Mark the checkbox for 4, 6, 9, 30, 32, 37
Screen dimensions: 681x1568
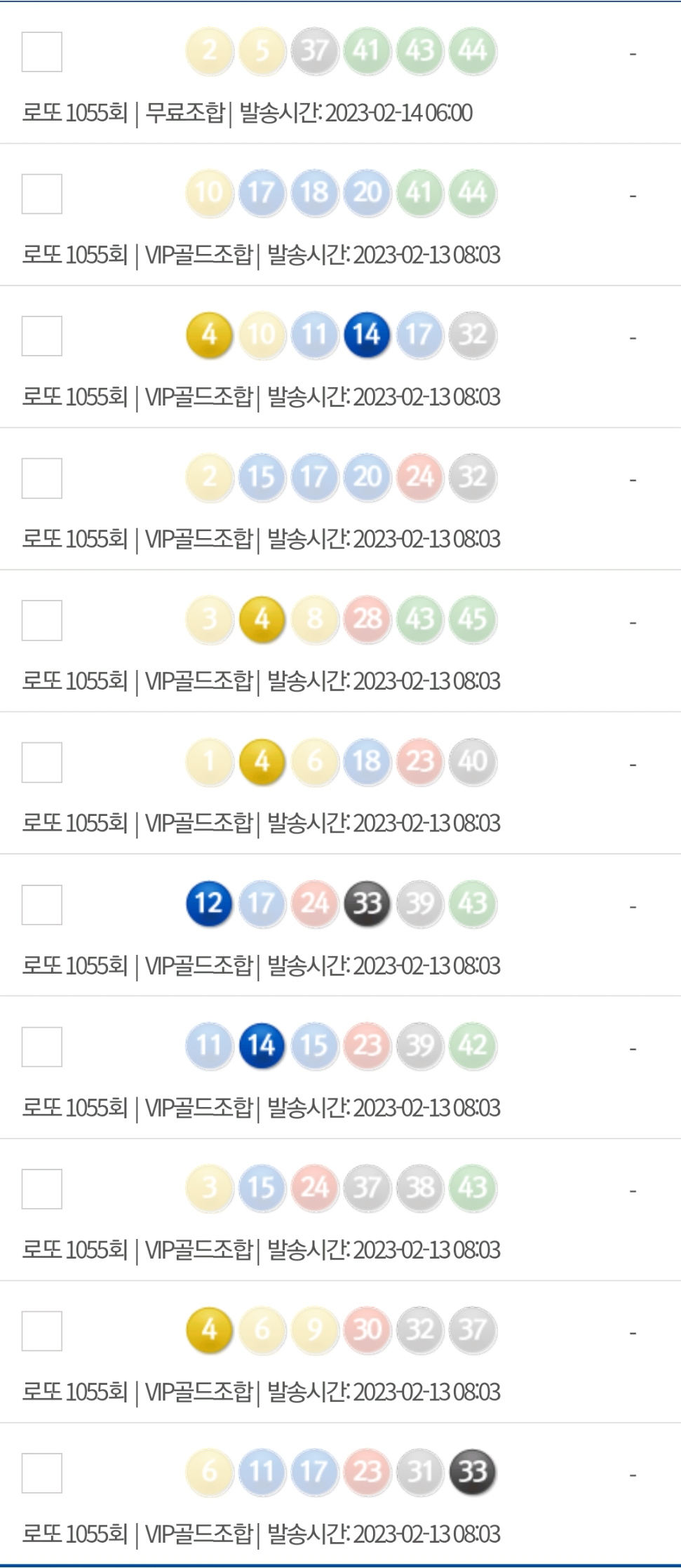tap(42, 1331)
